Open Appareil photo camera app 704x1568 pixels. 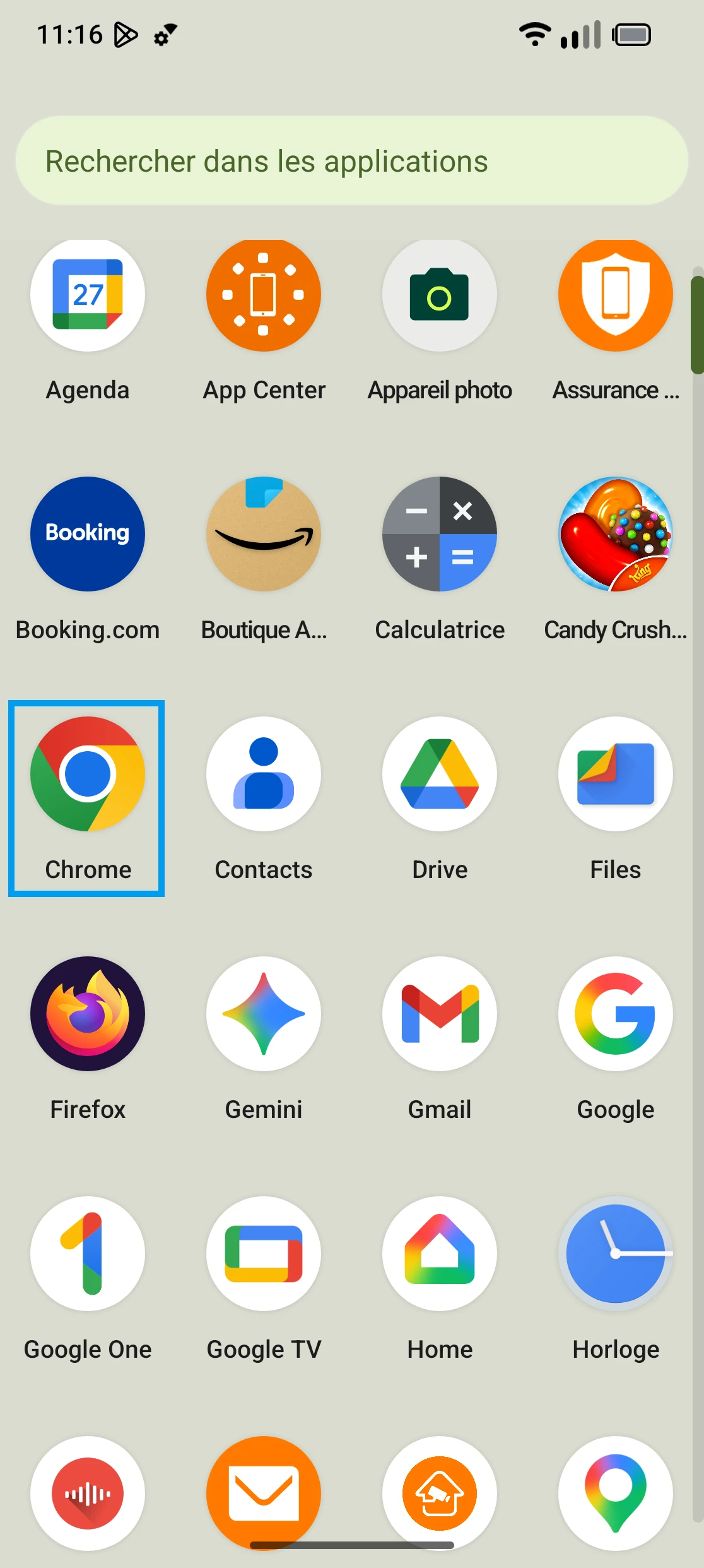pyautogui.click(x=440, y=296)
